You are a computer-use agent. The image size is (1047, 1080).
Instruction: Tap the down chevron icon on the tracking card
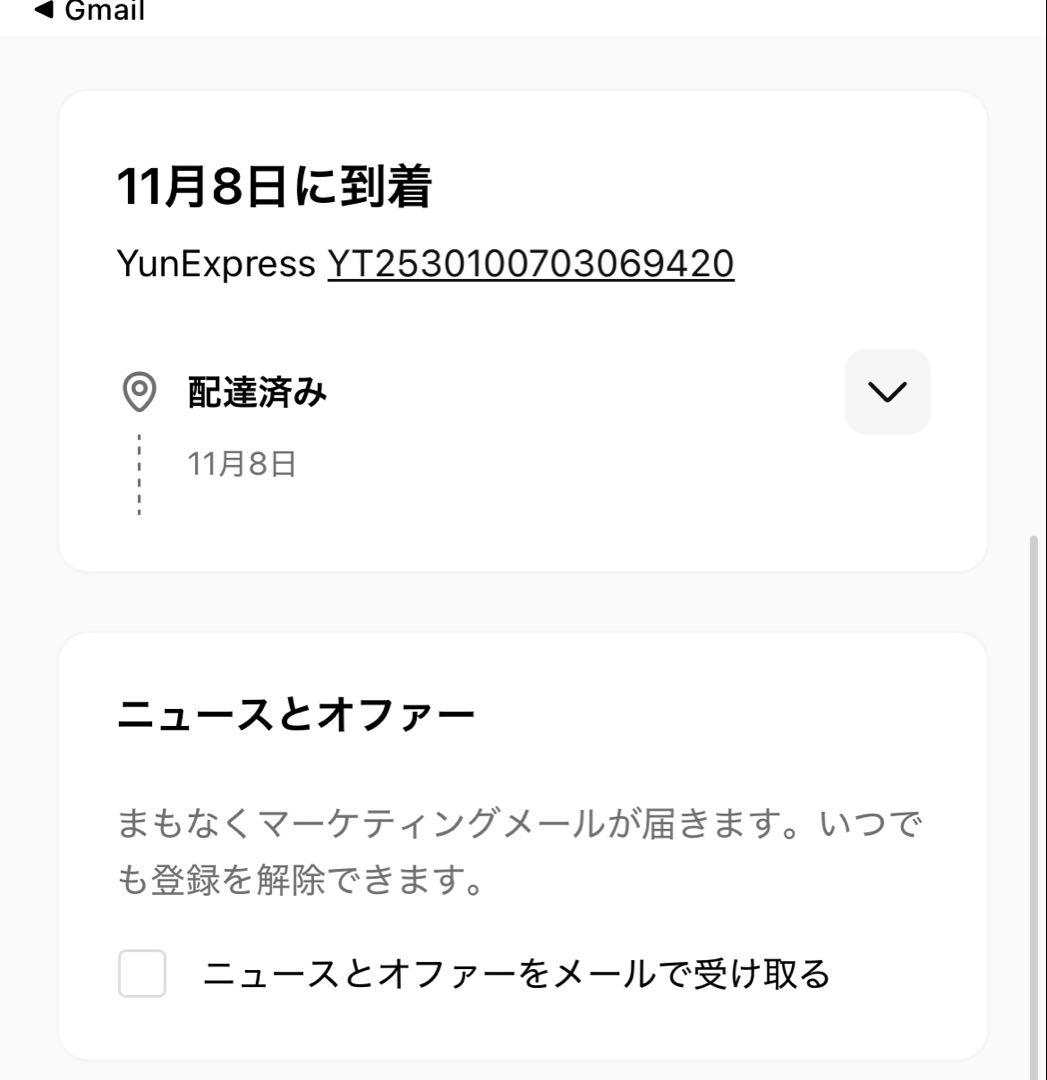(887, 391)
